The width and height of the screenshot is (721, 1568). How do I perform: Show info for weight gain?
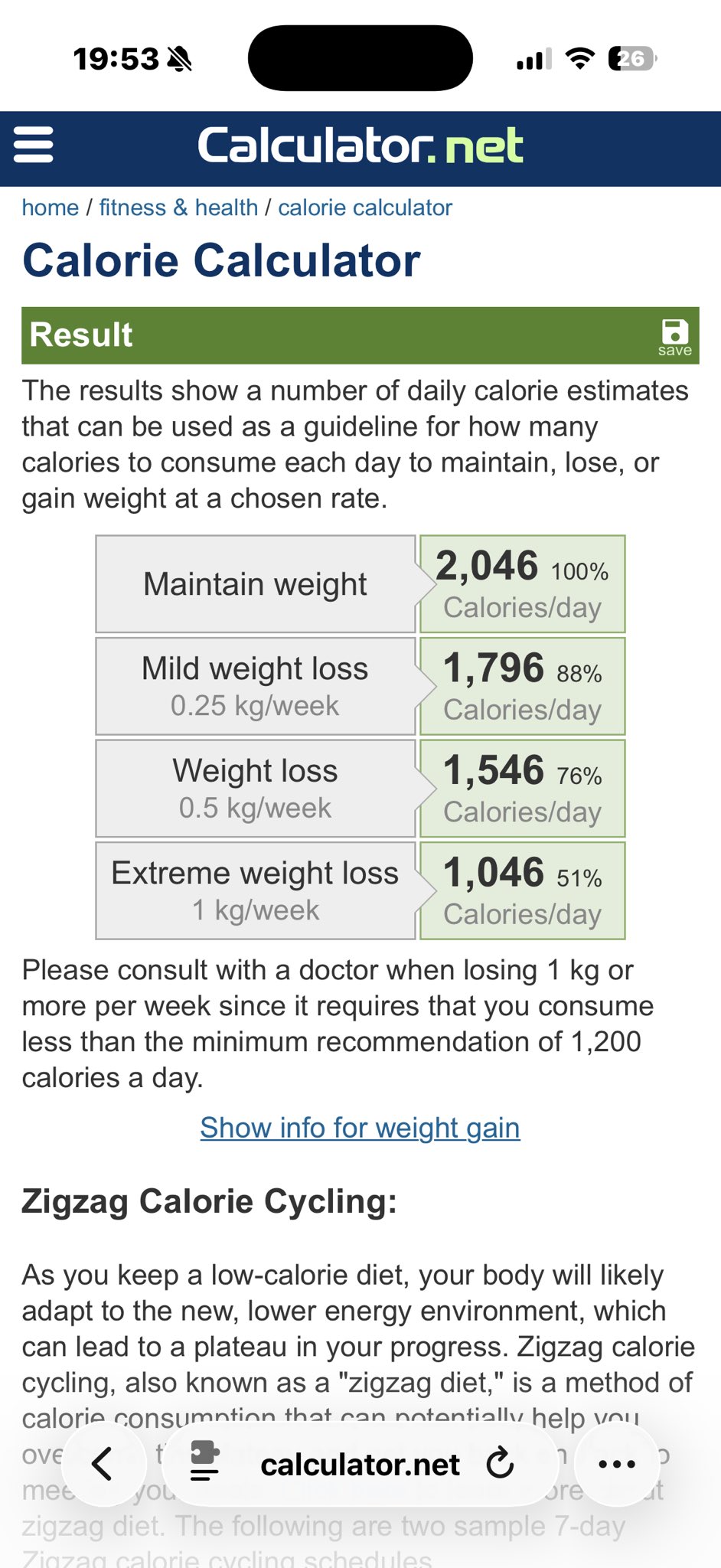tap(360, 1128)
